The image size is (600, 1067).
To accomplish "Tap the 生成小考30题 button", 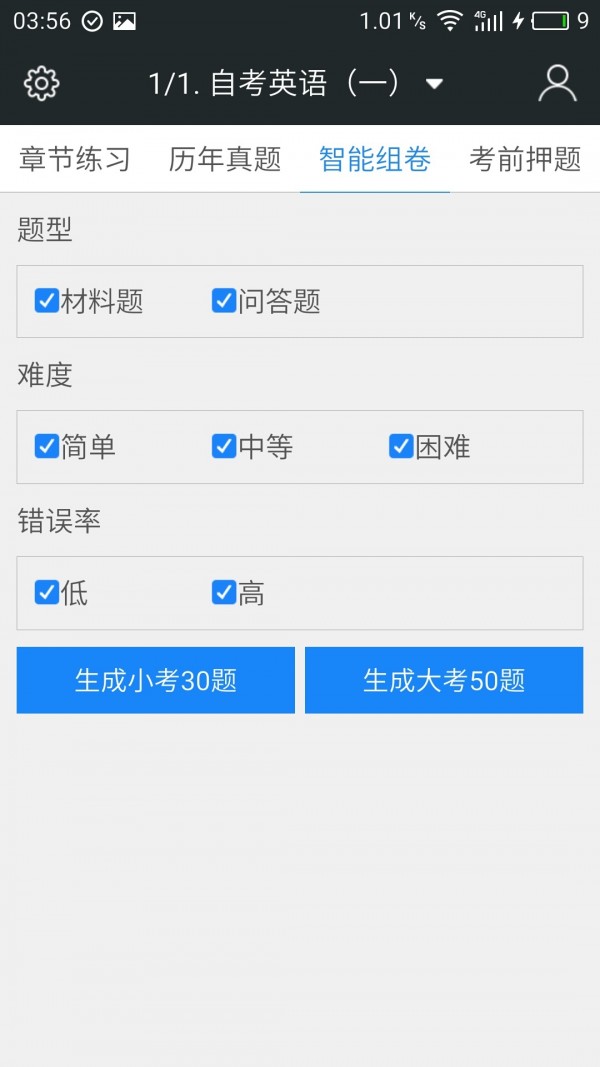I will tap(156, 680).
